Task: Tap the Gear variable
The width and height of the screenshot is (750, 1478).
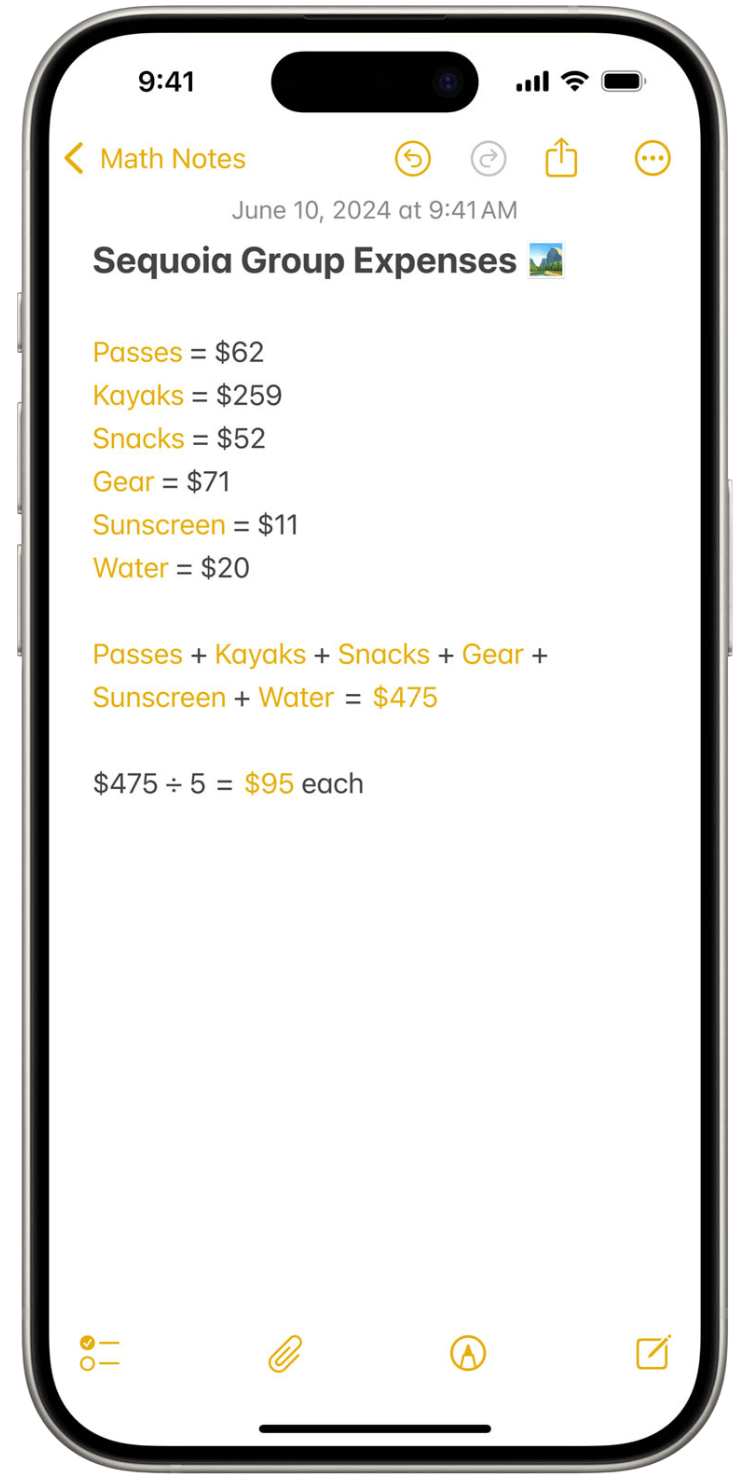Action: point(123,482)
